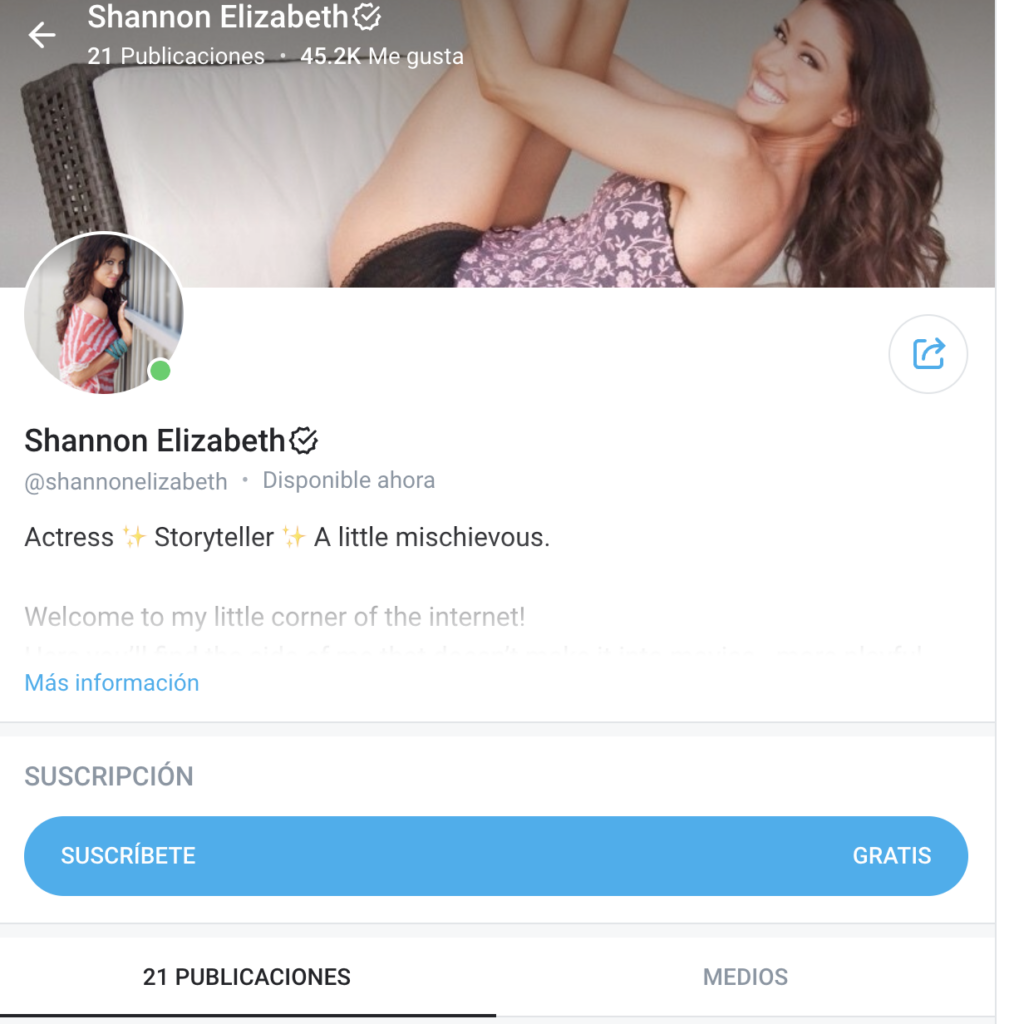This screenshot has height=1024, width=1014.
Task: Go back using the arrow icon
Action: (x=42, y=36)
